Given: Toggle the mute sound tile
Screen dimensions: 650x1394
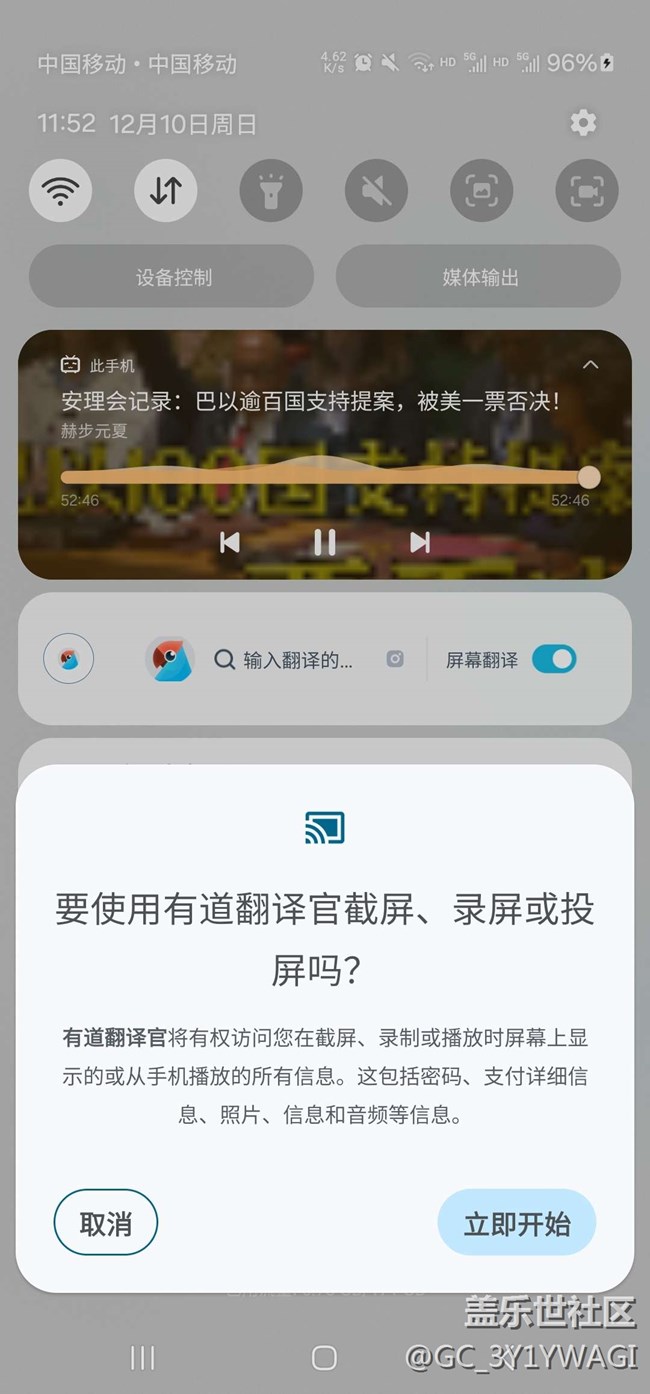Looking at the screenshot, I should click(376, 190).
